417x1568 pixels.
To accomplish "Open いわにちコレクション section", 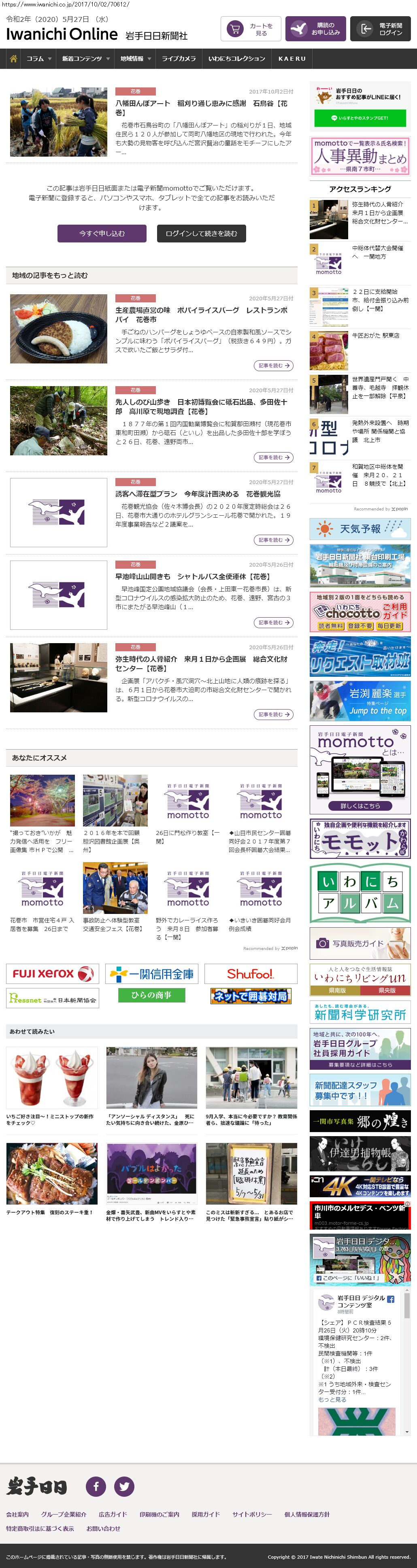I will point(236,58).
